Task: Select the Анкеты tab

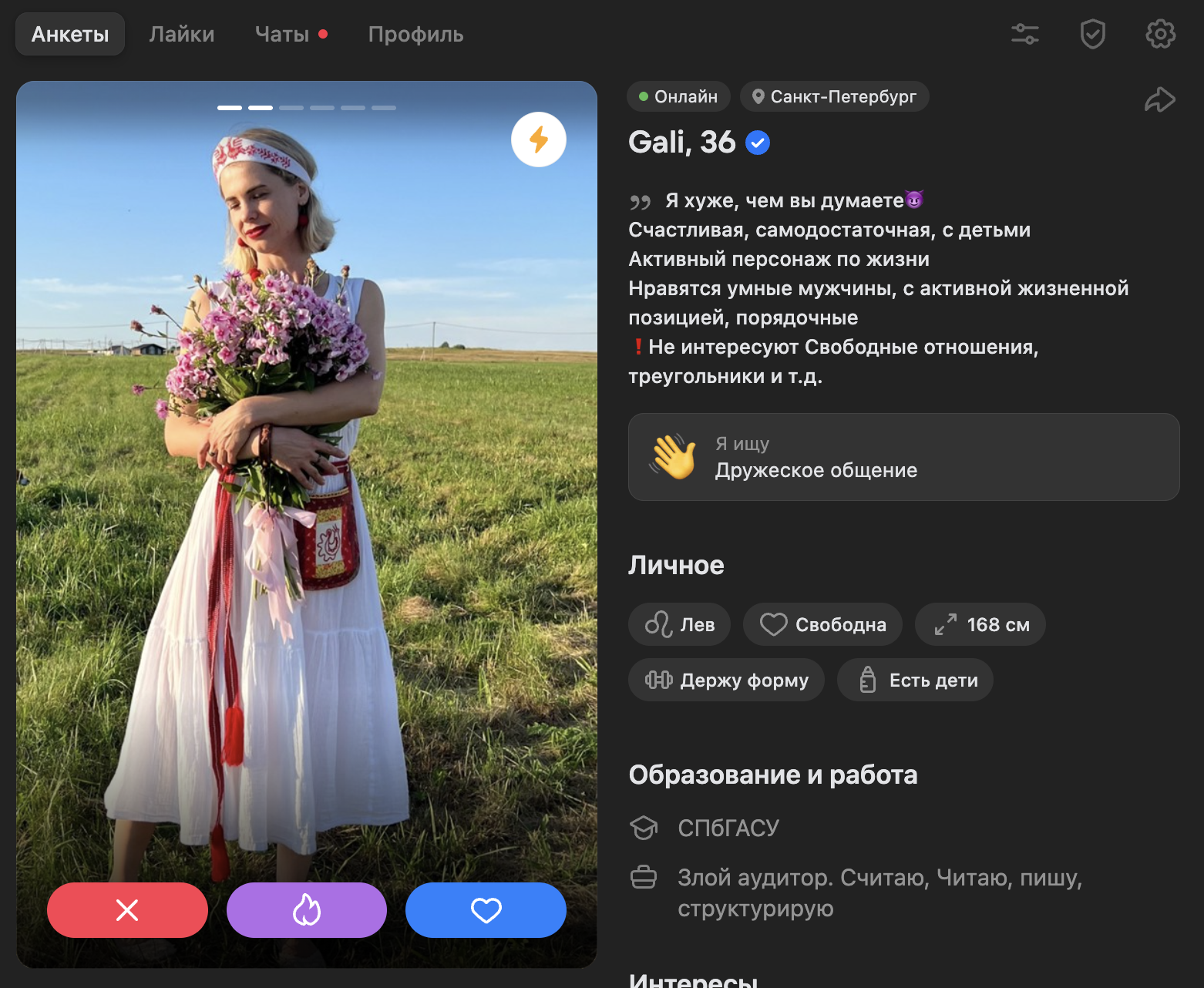Action: coord(70,35)
